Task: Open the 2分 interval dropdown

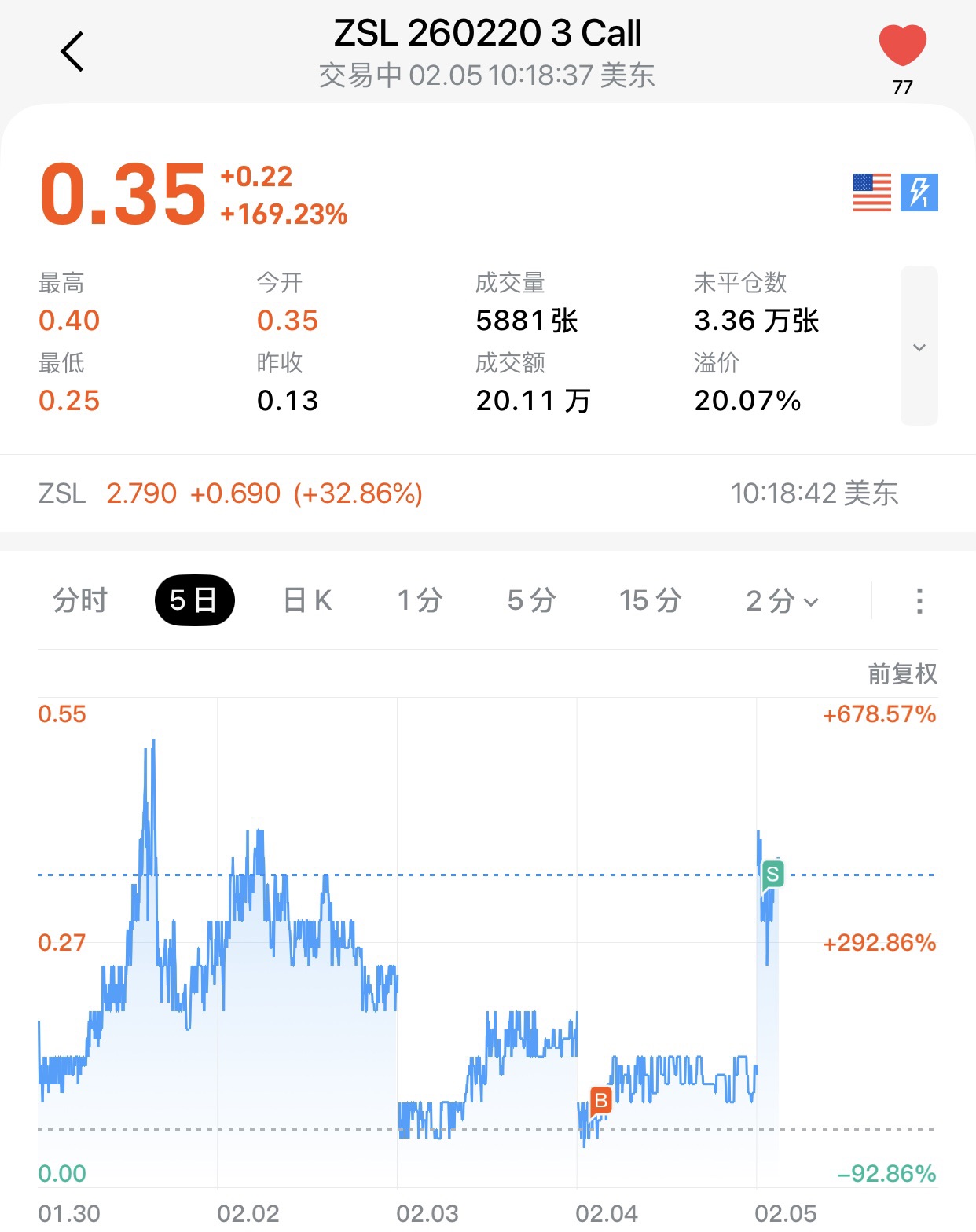Action: (x=782, y=601)
